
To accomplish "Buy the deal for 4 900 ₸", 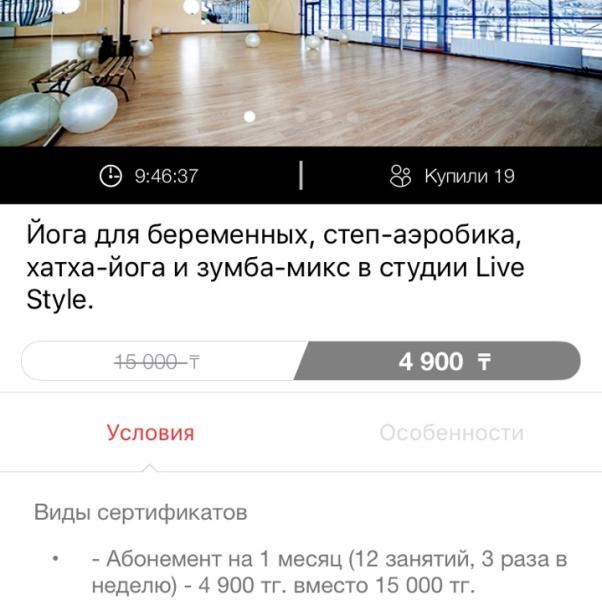I will pos(443,361).
